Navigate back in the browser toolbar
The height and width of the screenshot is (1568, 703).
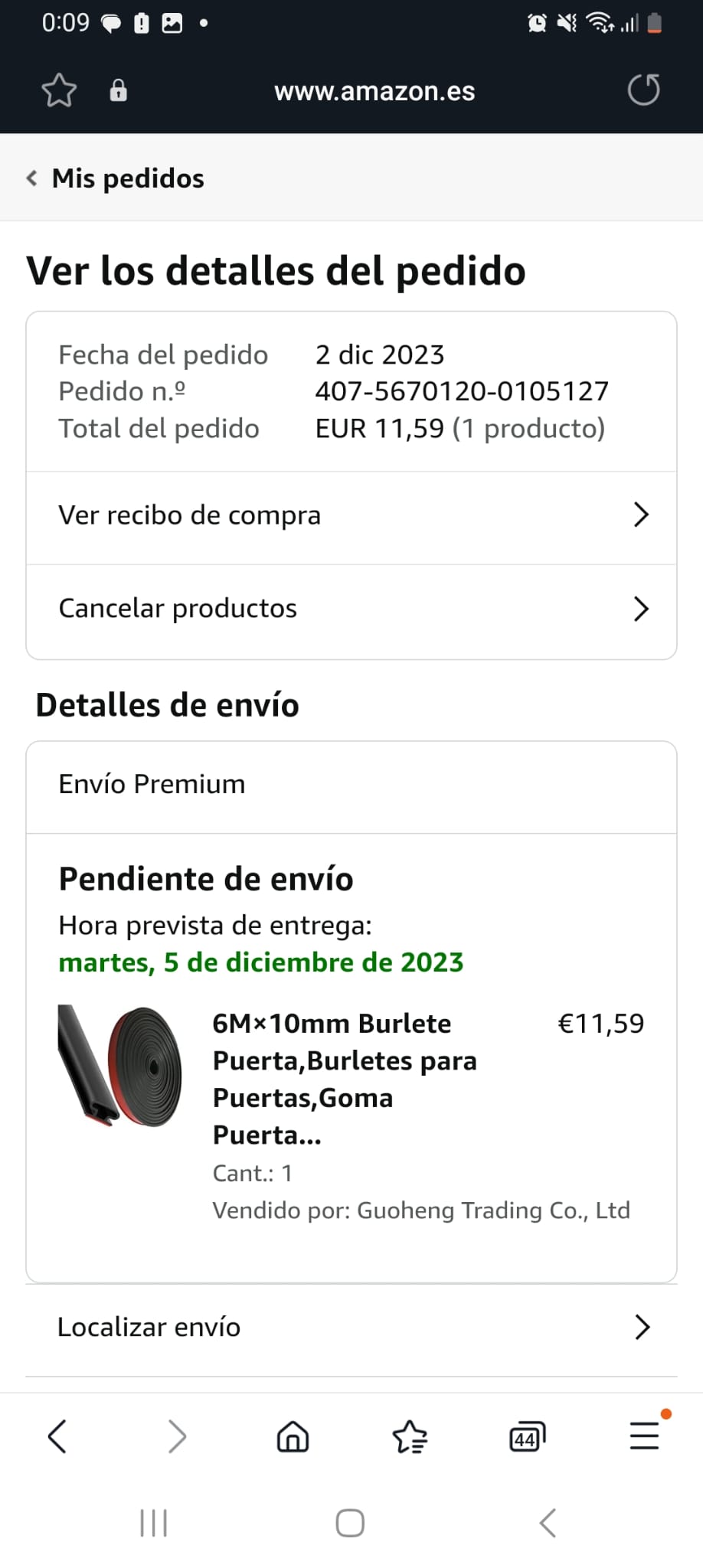click(57, 1436)
